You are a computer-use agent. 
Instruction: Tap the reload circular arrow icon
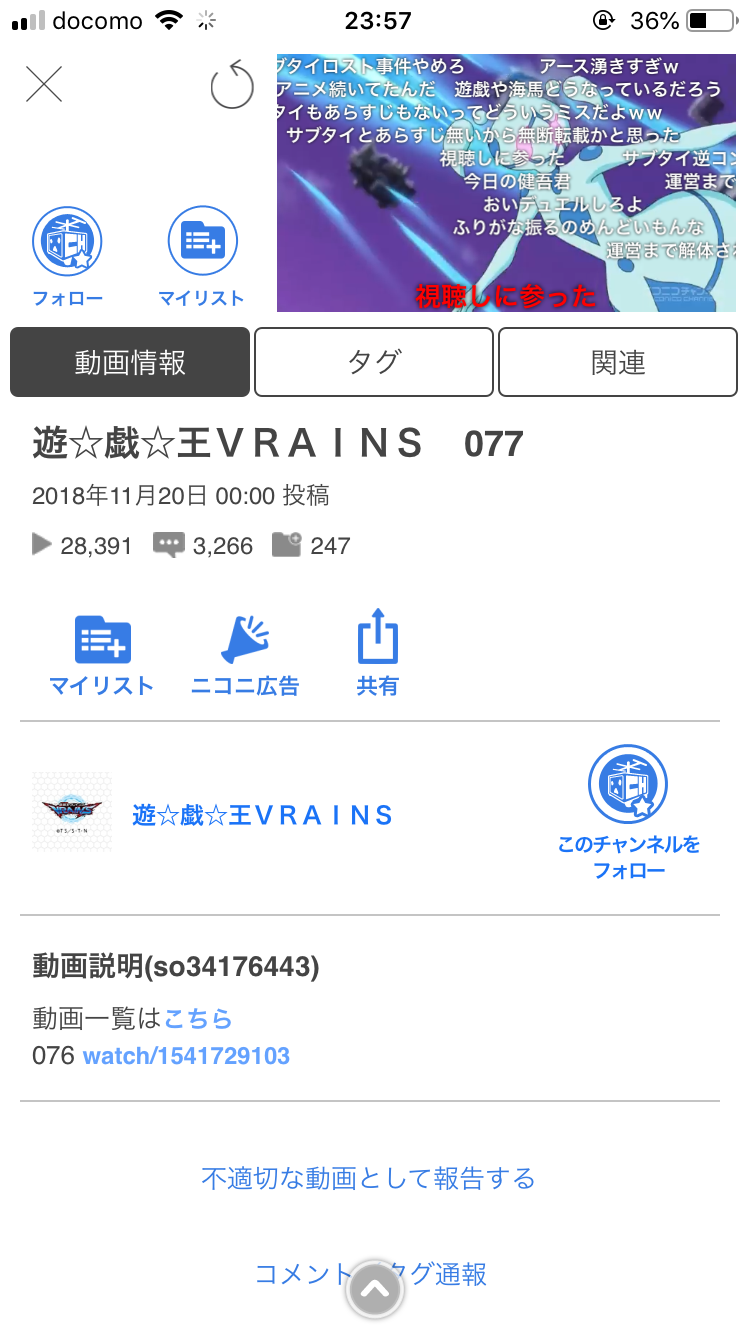[x=232, y=86]
